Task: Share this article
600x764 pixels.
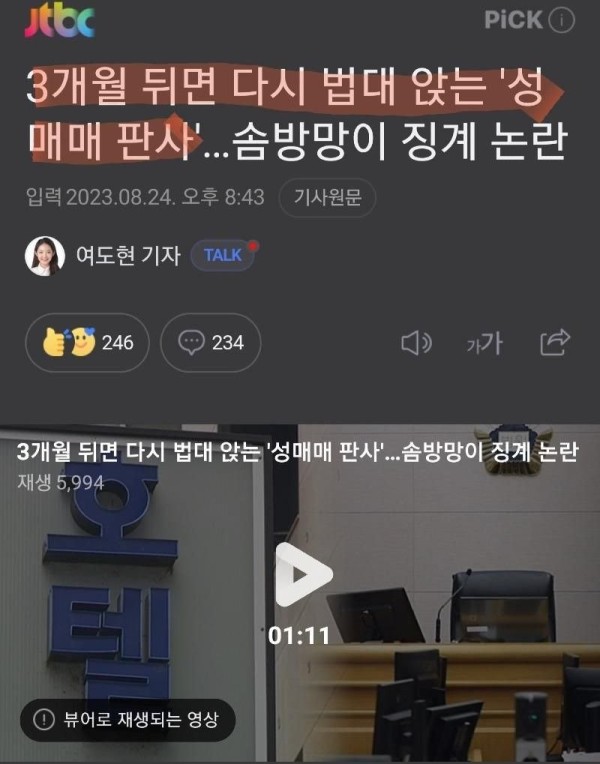Action: (x=555, y=342)
